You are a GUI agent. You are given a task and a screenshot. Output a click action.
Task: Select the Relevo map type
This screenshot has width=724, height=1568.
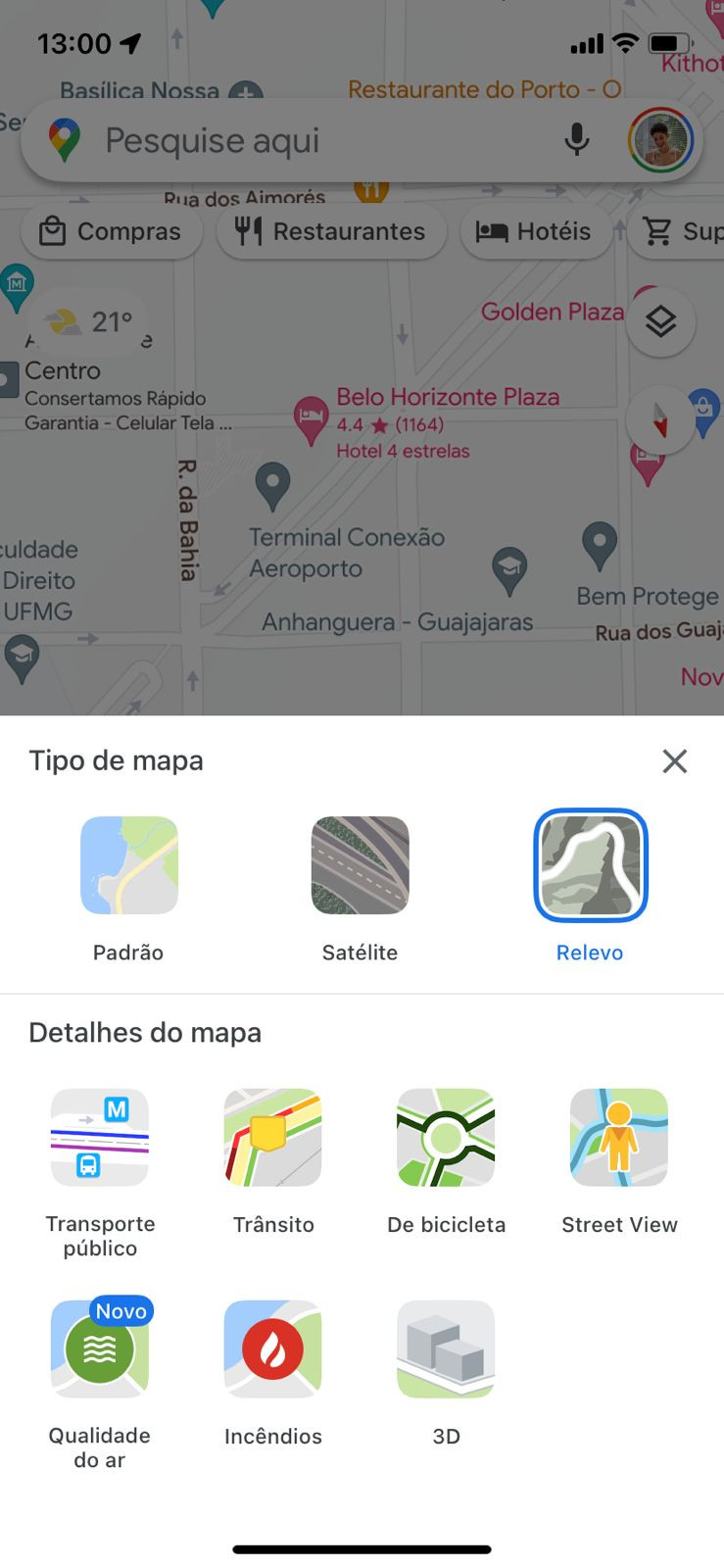click(x=590, y=865)
